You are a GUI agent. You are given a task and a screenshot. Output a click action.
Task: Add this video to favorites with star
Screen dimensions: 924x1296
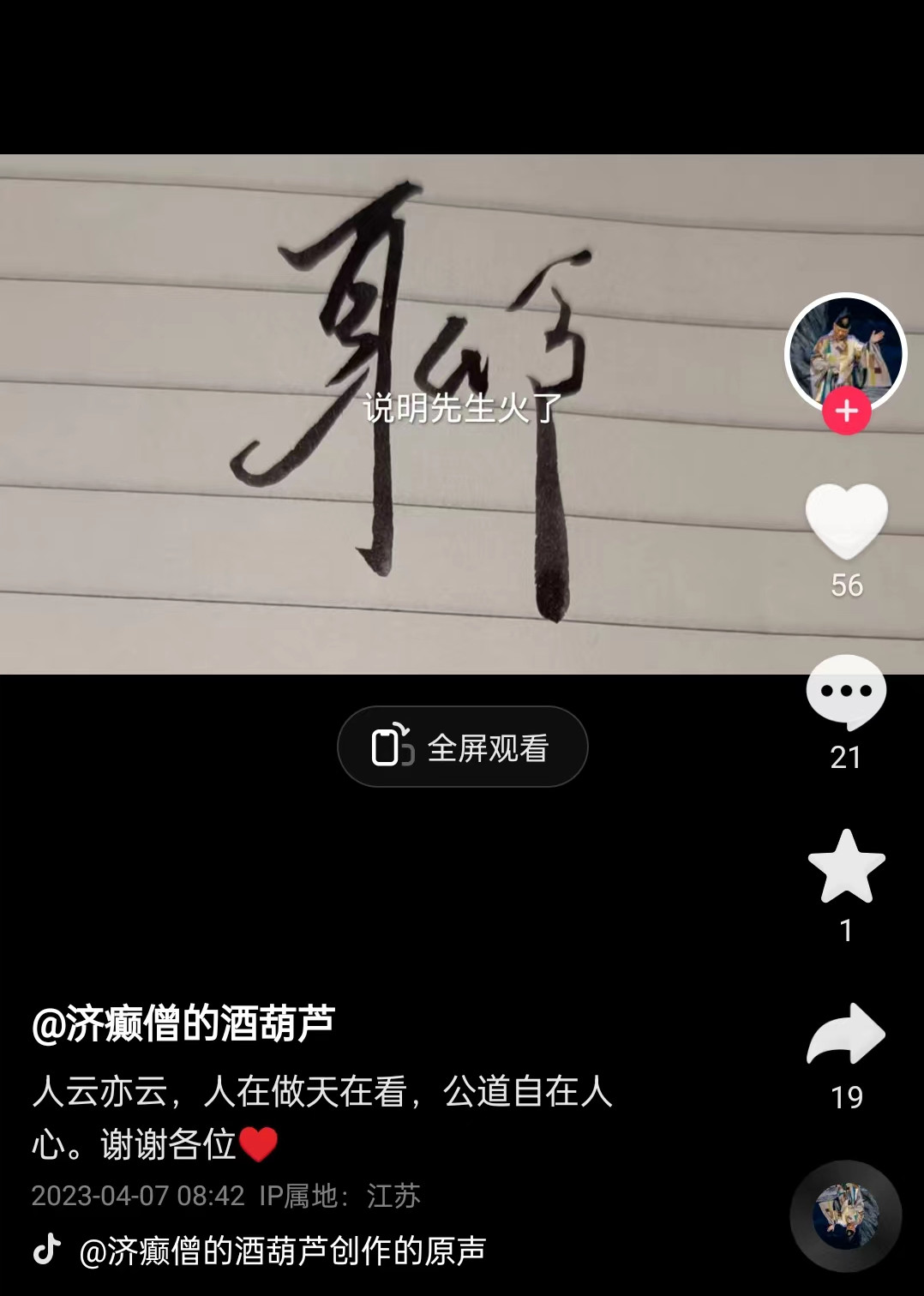tap(846, 867)
